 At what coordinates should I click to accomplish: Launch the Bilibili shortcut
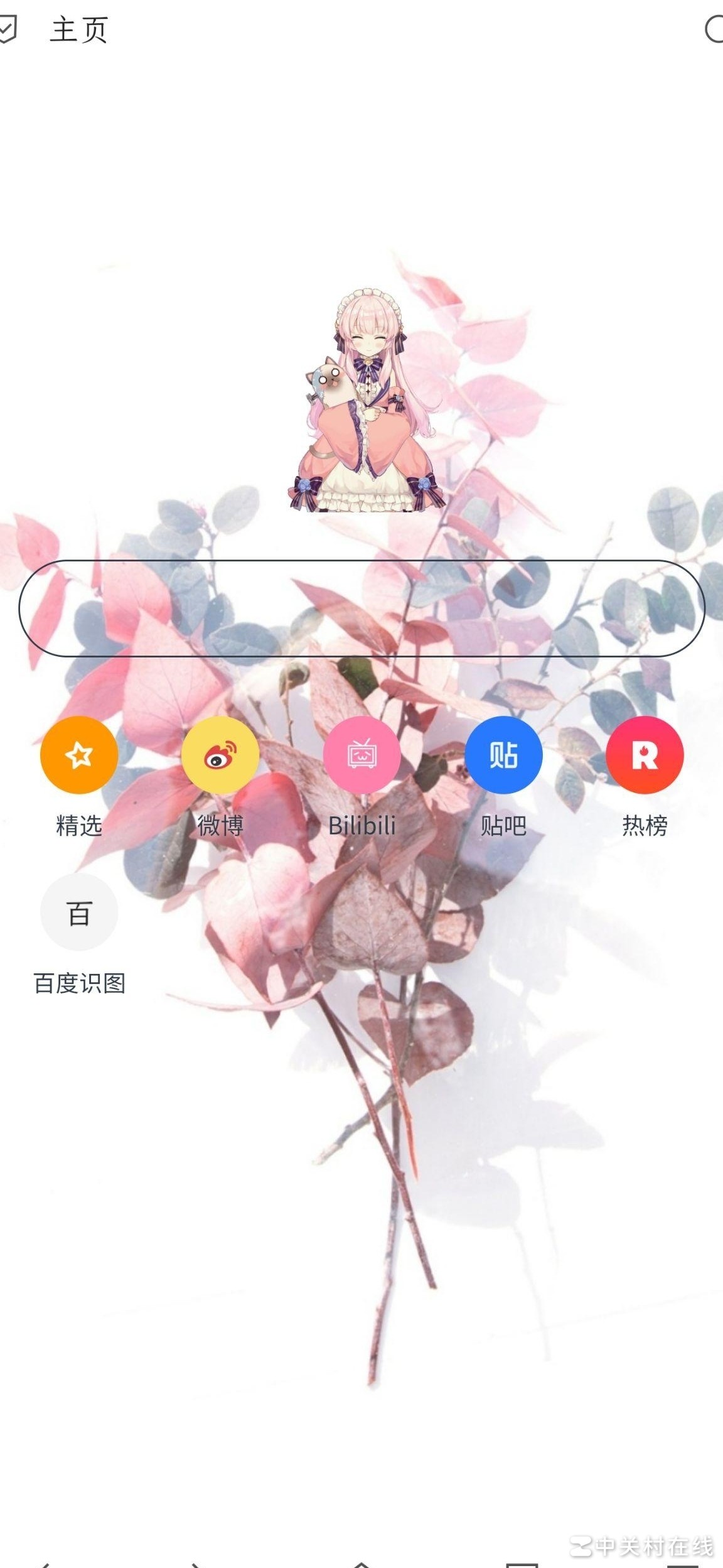[361, 755]
